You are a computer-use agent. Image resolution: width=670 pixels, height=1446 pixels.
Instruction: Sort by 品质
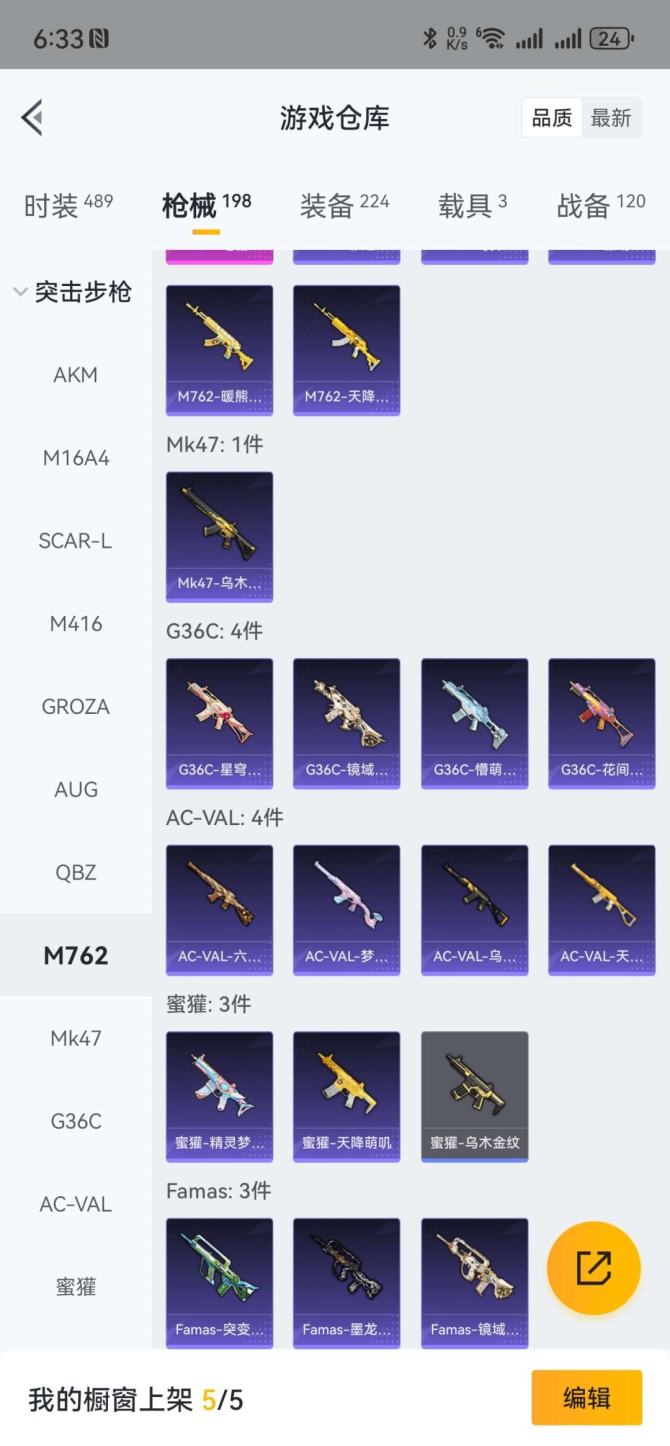tap(551, 118)
